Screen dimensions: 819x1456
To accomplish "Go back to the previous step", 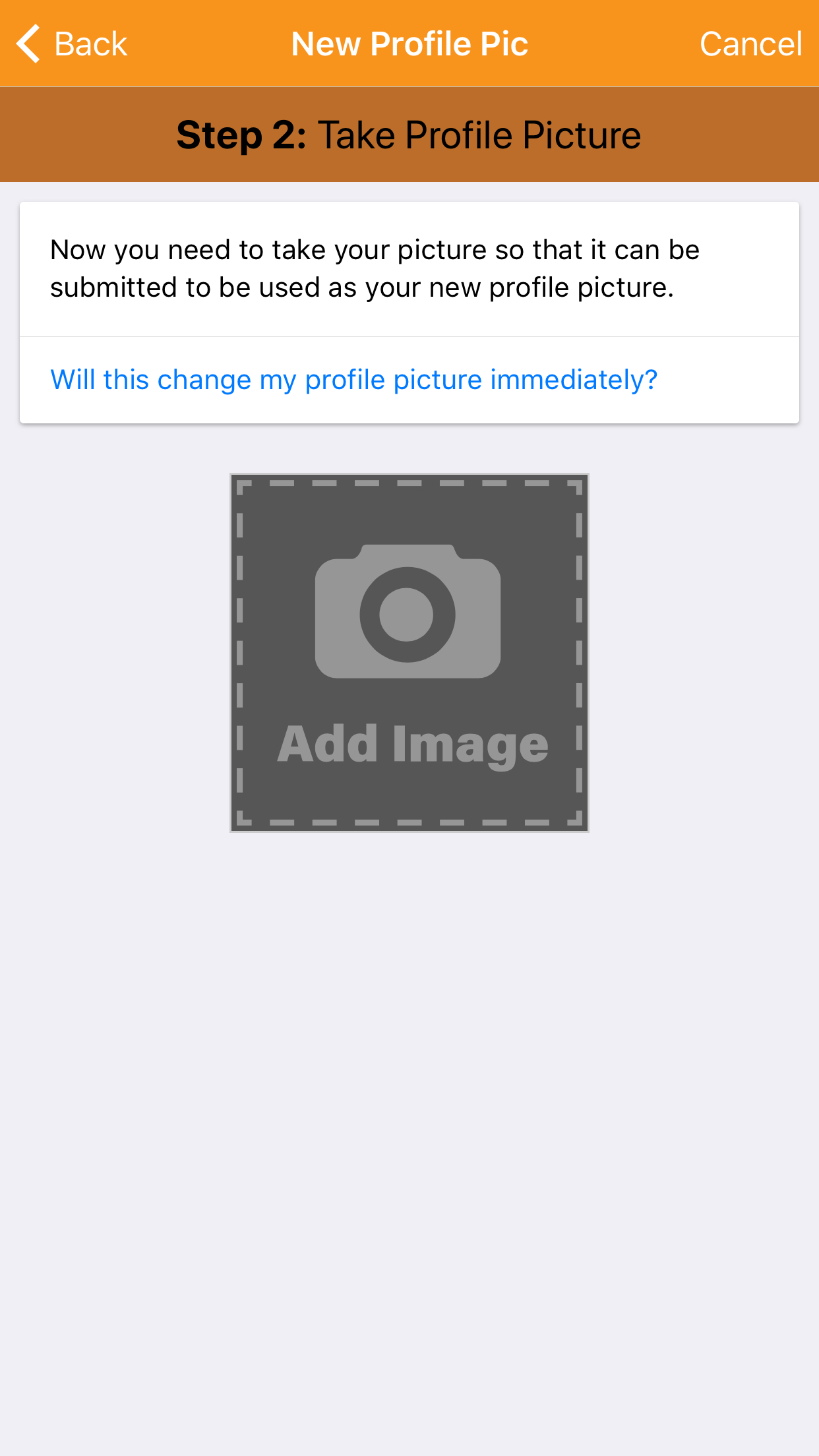I will 71,44.
